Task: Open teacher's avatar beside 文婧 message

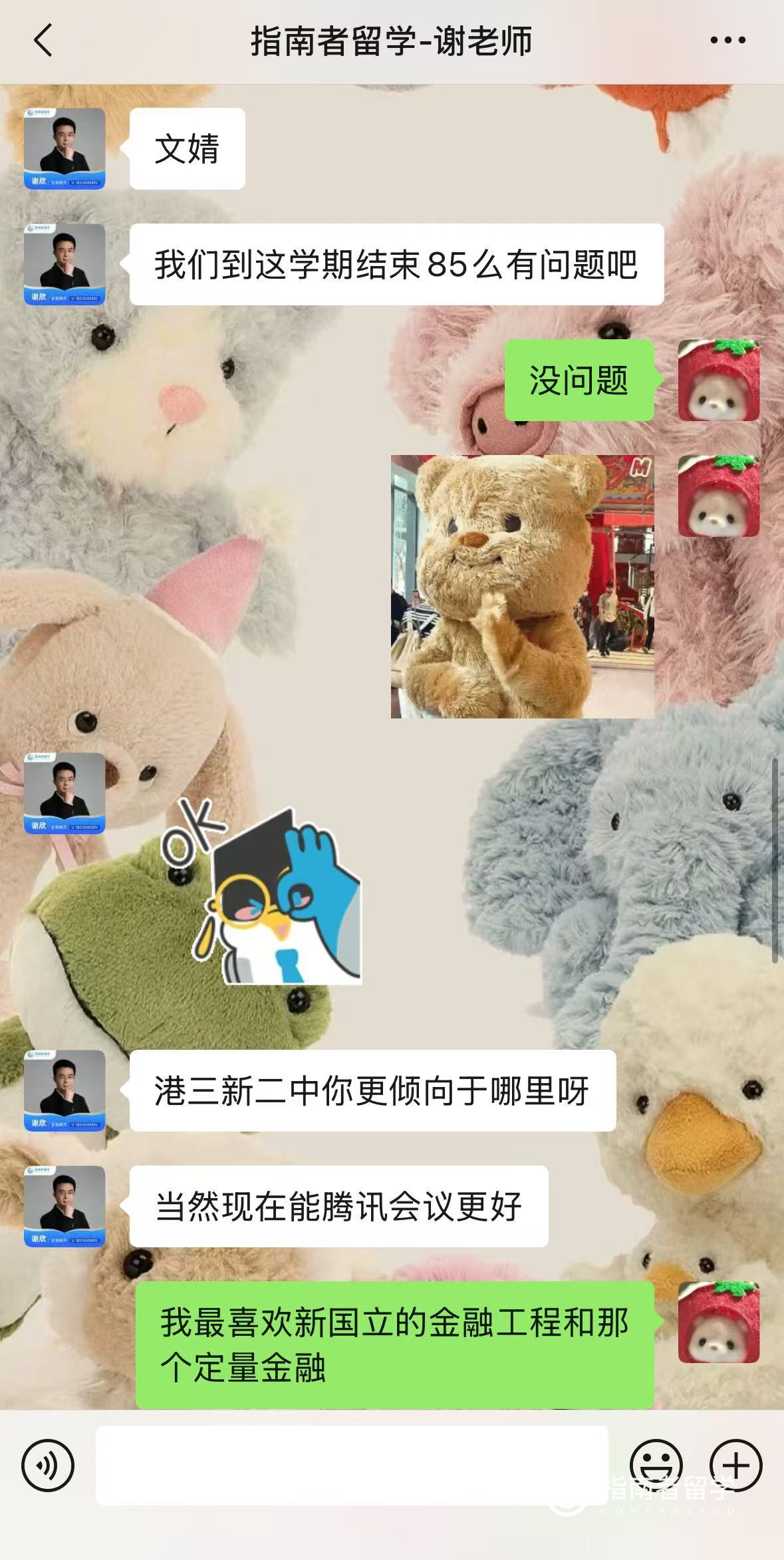Action: pyautogui.click(x=65, y=148)
